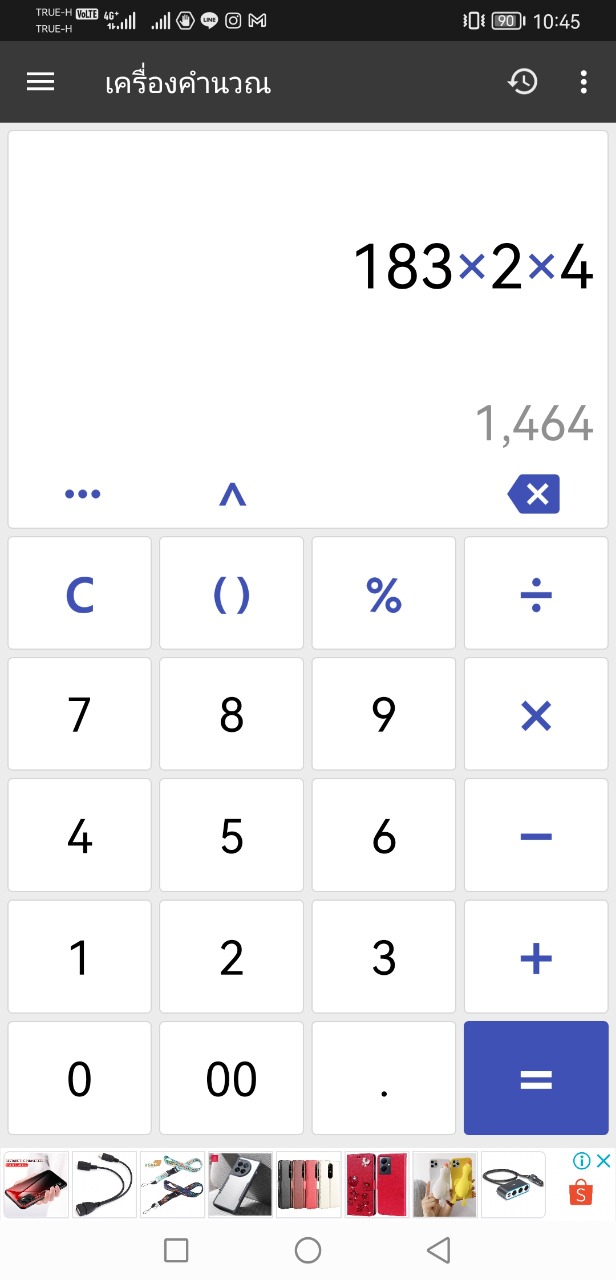Tap the percent key
The height and width of the screenshot is (1280, 616).
click(x=384, y=594)
